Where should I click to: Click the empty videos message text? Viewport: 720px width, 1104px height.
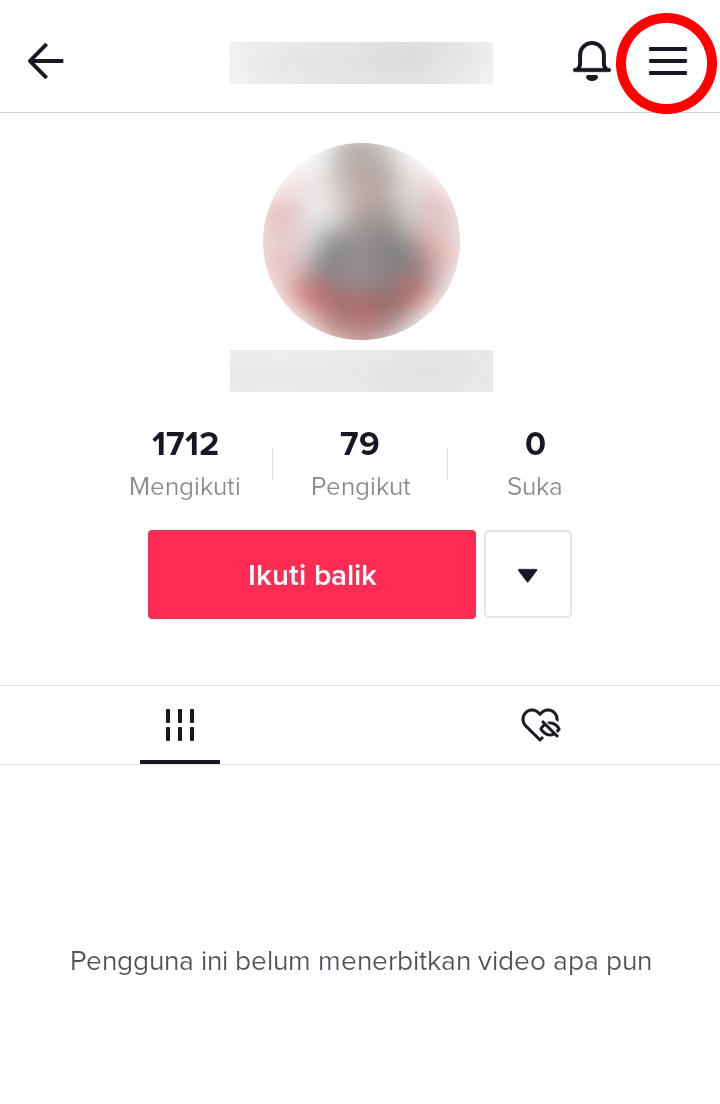point(360,961)
